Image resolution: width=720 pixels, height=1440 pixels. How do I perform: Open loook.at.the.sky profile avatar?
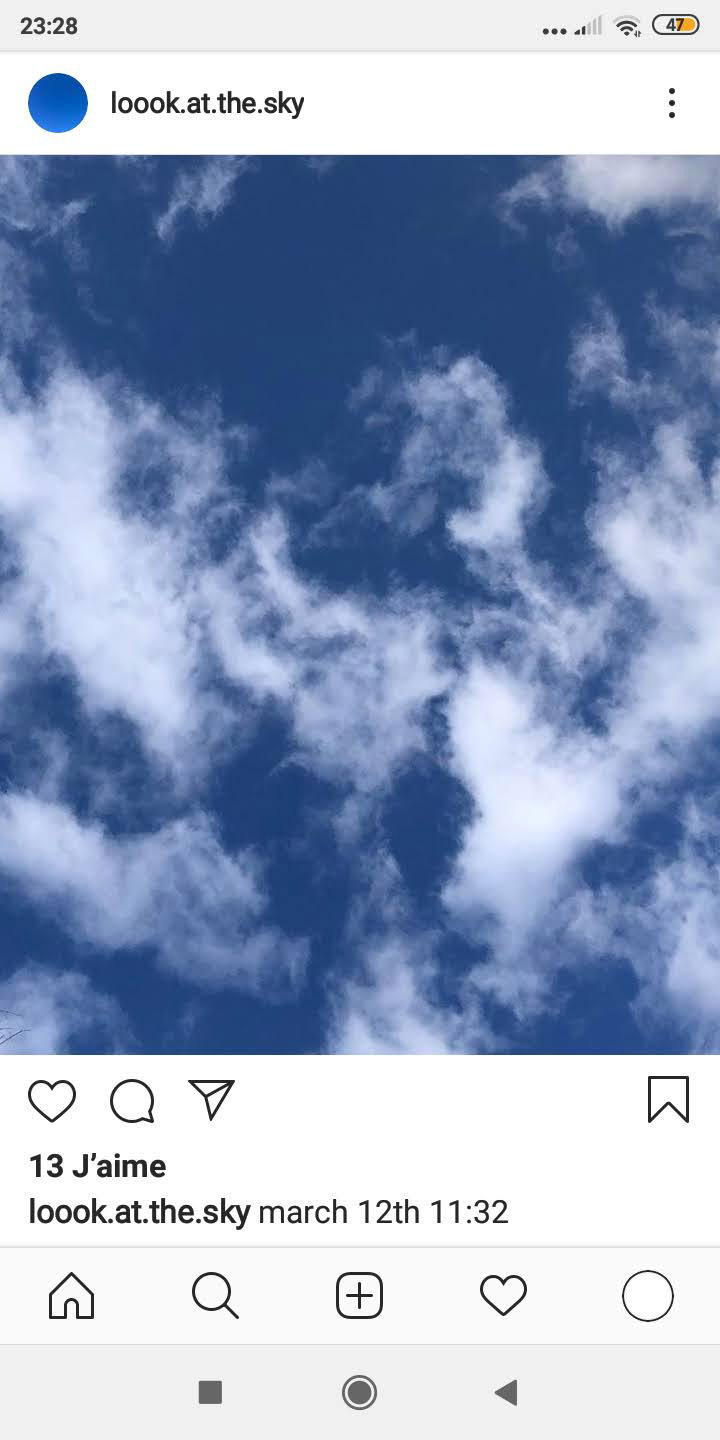(x=58, y=103)
